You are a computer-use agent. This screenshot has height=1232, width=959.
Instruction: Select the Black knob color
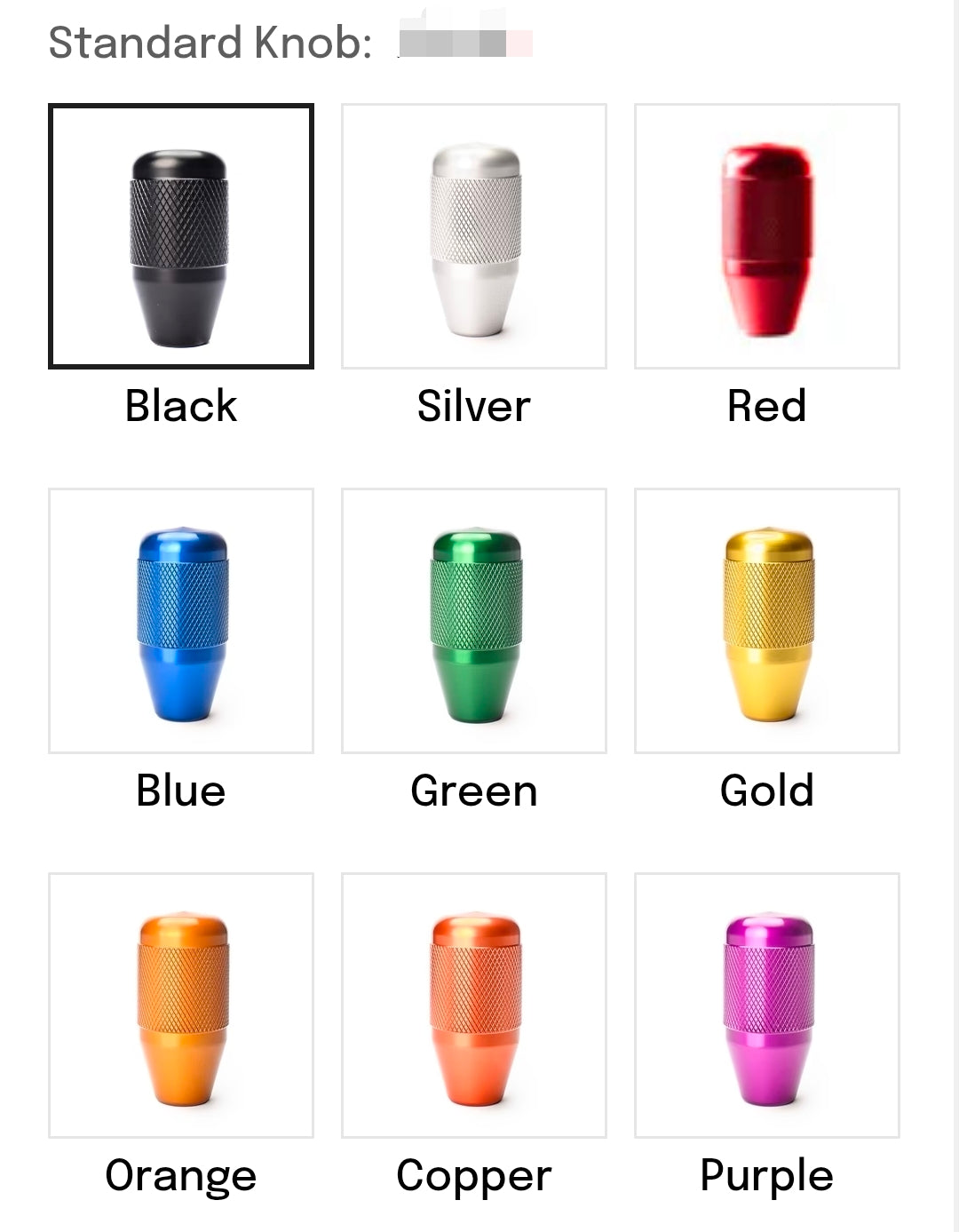point(181,236)
